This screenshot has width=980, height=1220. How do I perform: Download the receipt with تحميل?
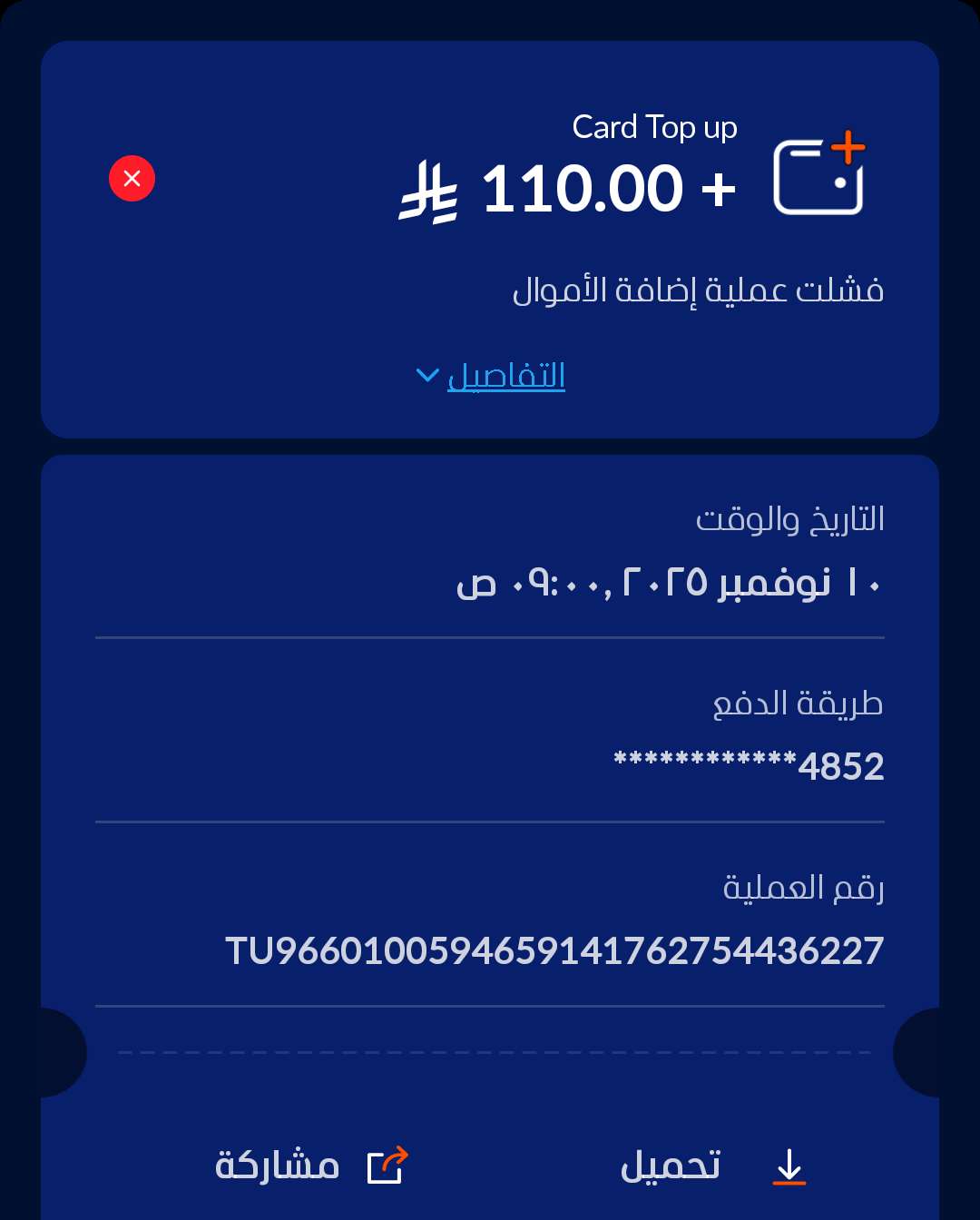[712, 1166]
